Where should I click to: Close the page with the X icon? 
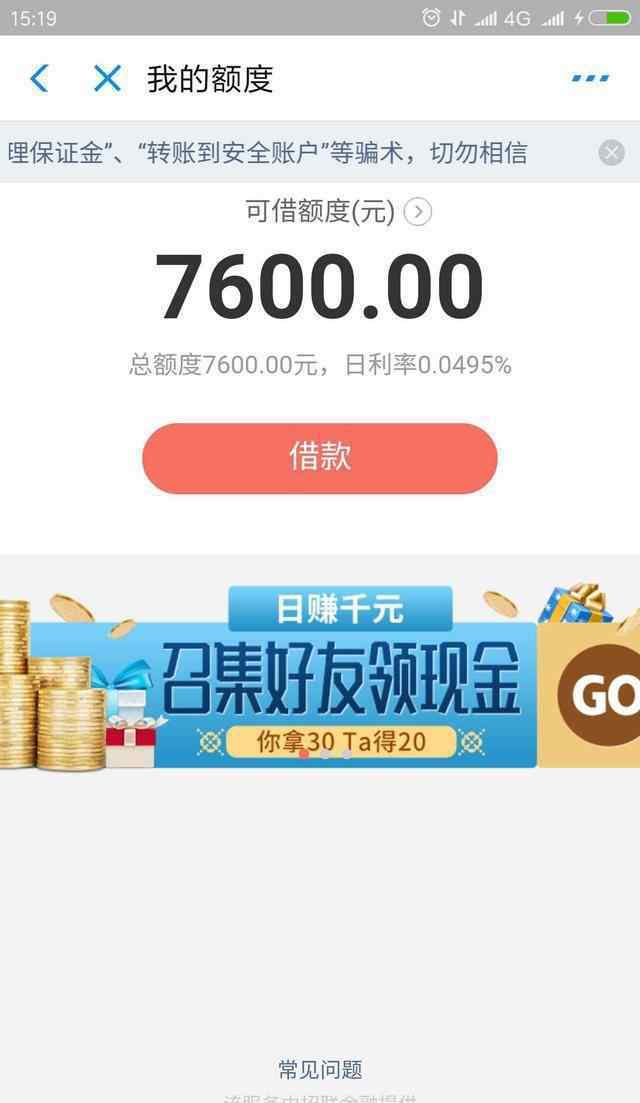[x=107, y=79]
